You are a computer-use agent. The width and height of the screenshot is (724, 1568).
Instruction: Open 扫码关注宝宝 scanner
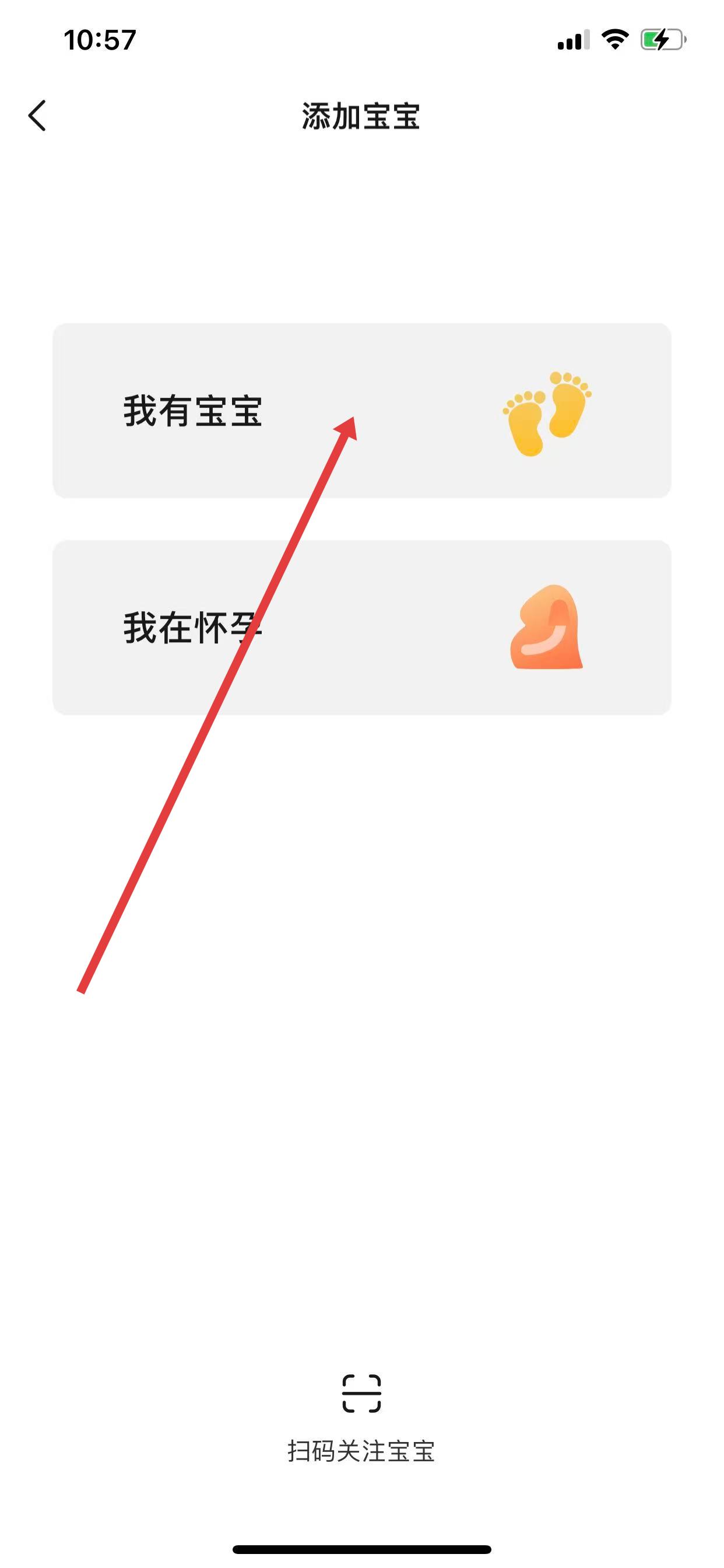[x=361, y=1417]
